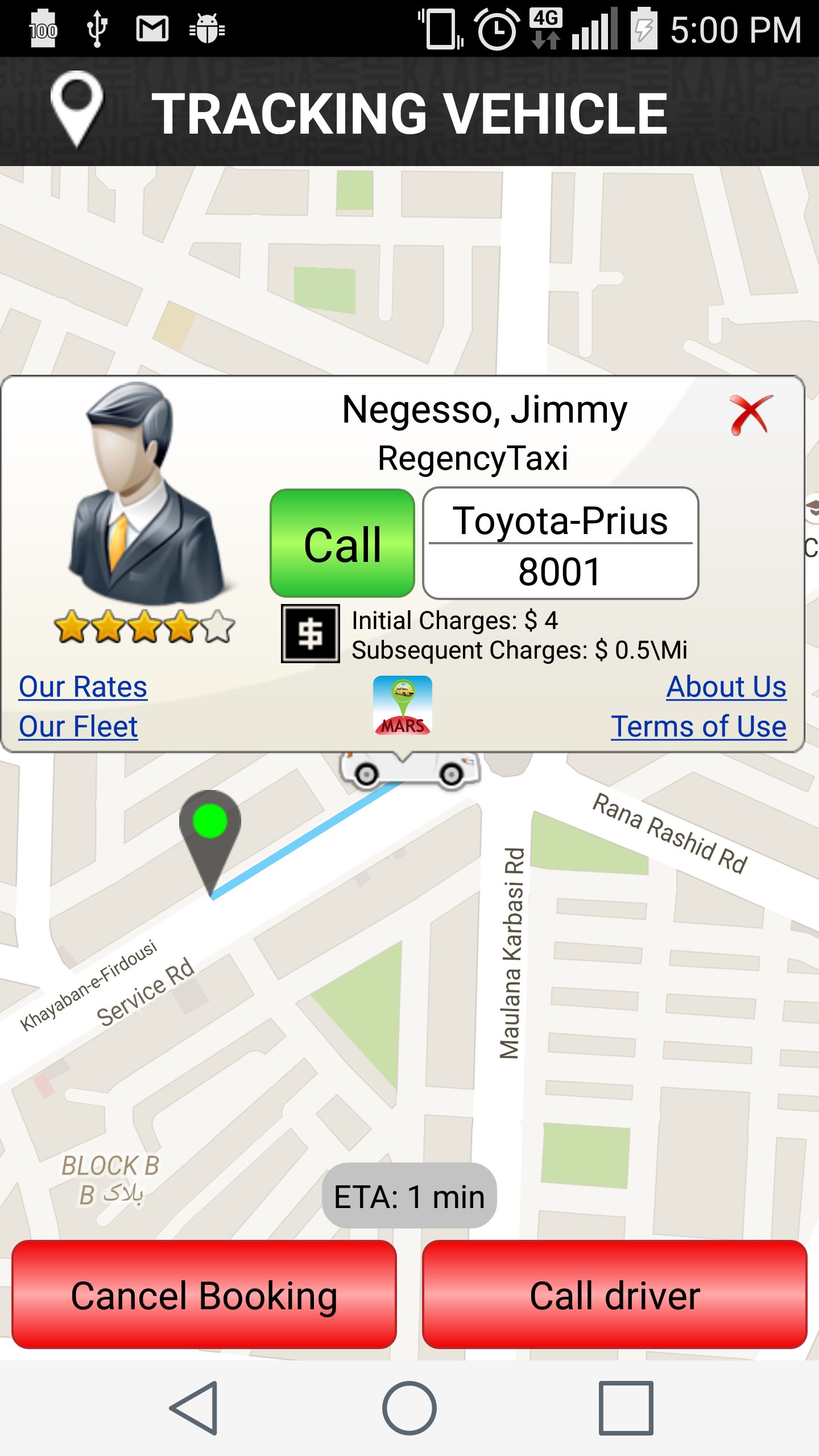Go back using system back button
The image size is (819, 1456).
tap(194, 1408)
